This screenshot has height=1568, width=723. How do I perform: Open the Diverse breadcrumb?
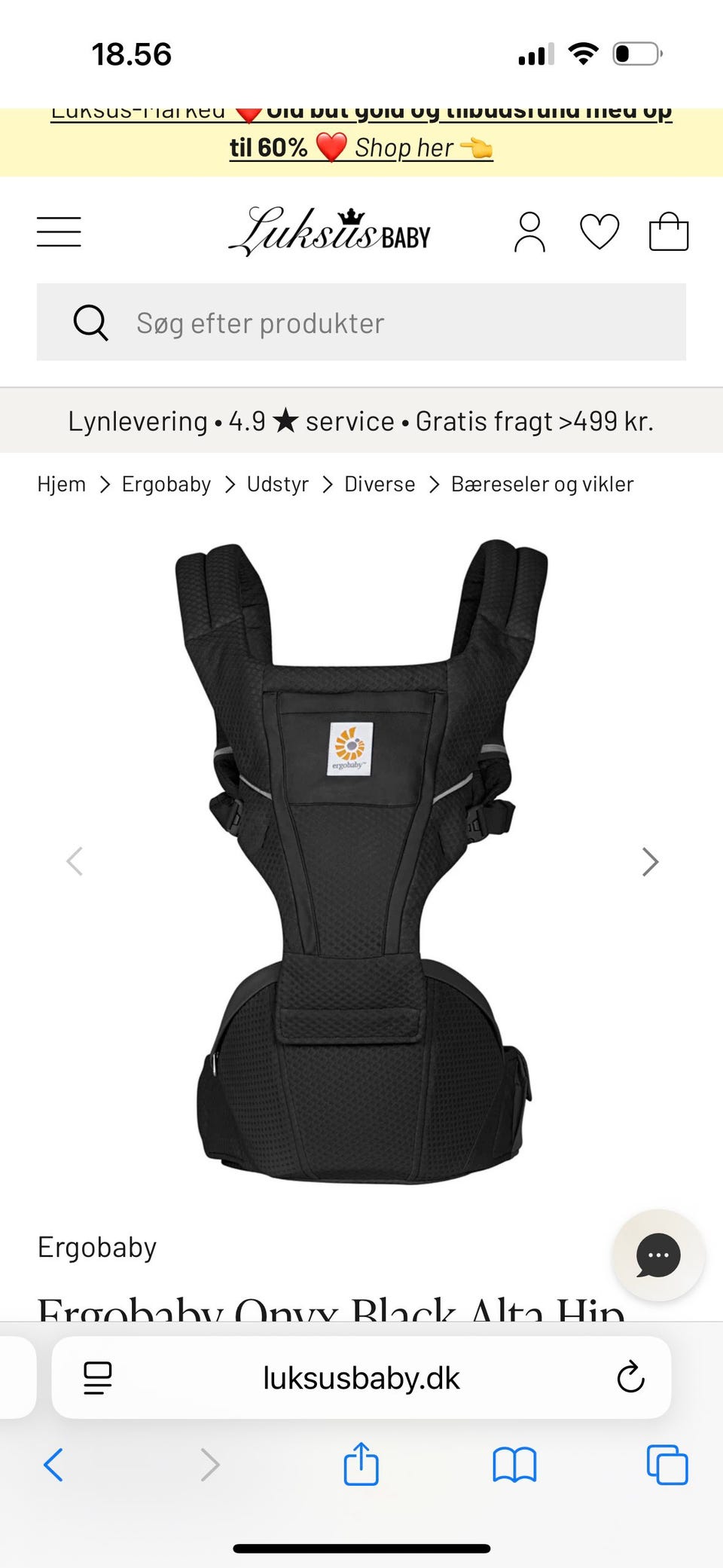point(380,484)
